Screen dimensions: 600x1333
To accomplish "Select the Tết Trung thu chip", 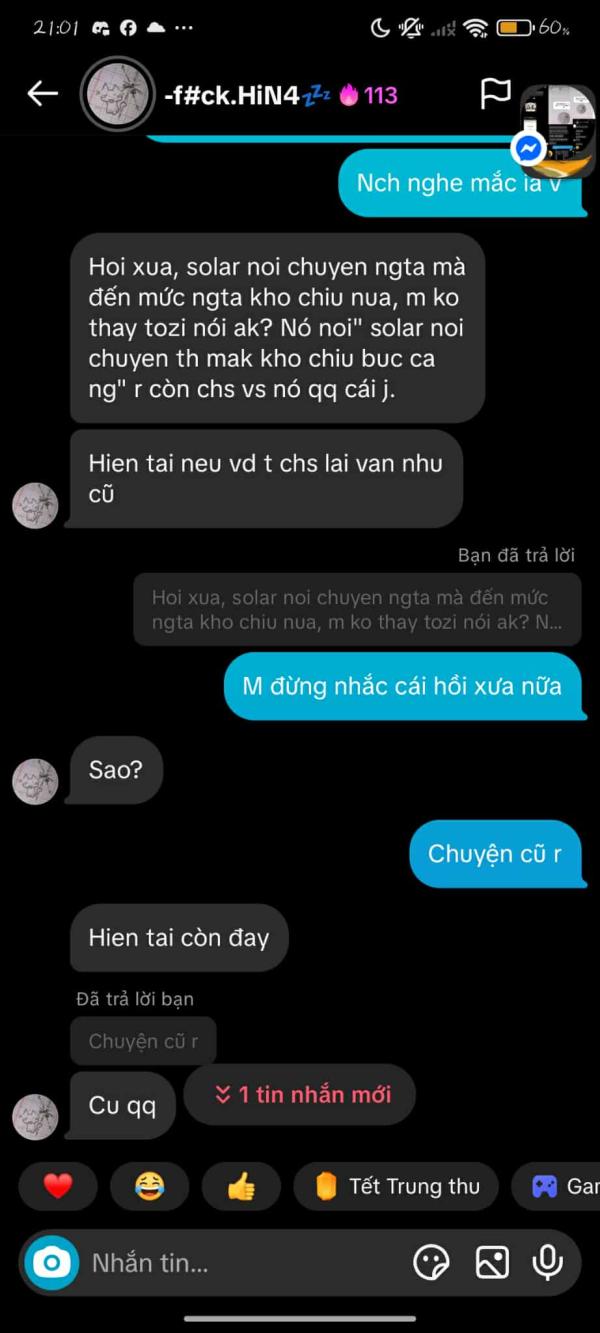I will click(x=396, y=1186).
